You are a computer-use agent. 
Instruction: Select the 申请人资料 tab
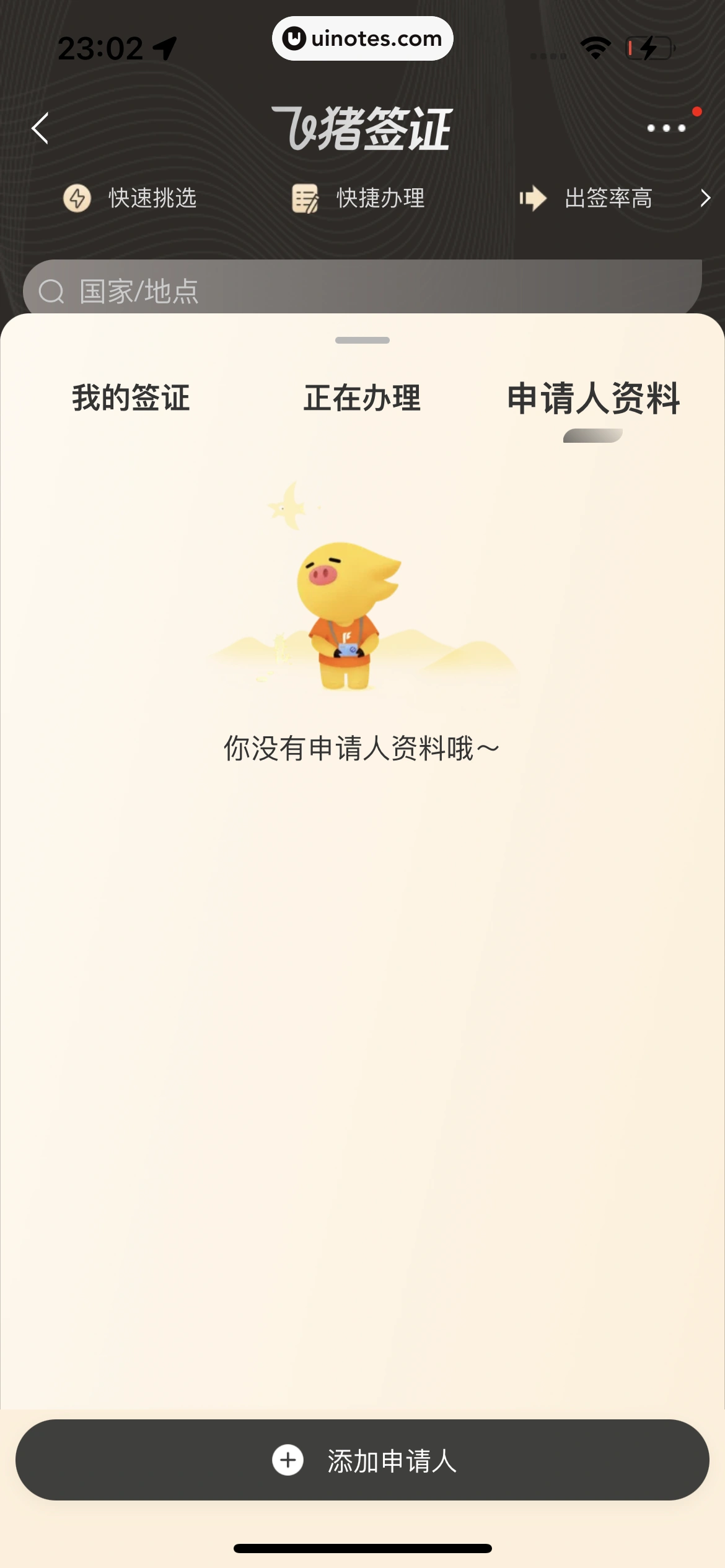click(x=593, y=399)
